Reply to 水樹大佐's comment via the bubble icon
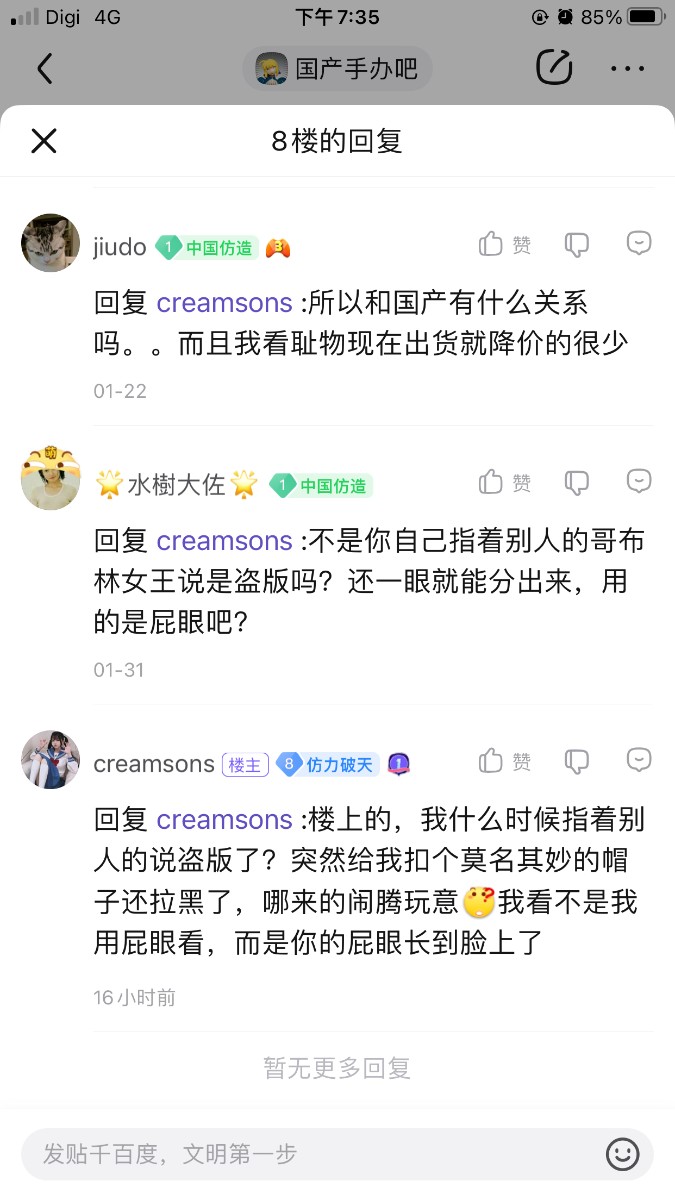 [639, 482]
